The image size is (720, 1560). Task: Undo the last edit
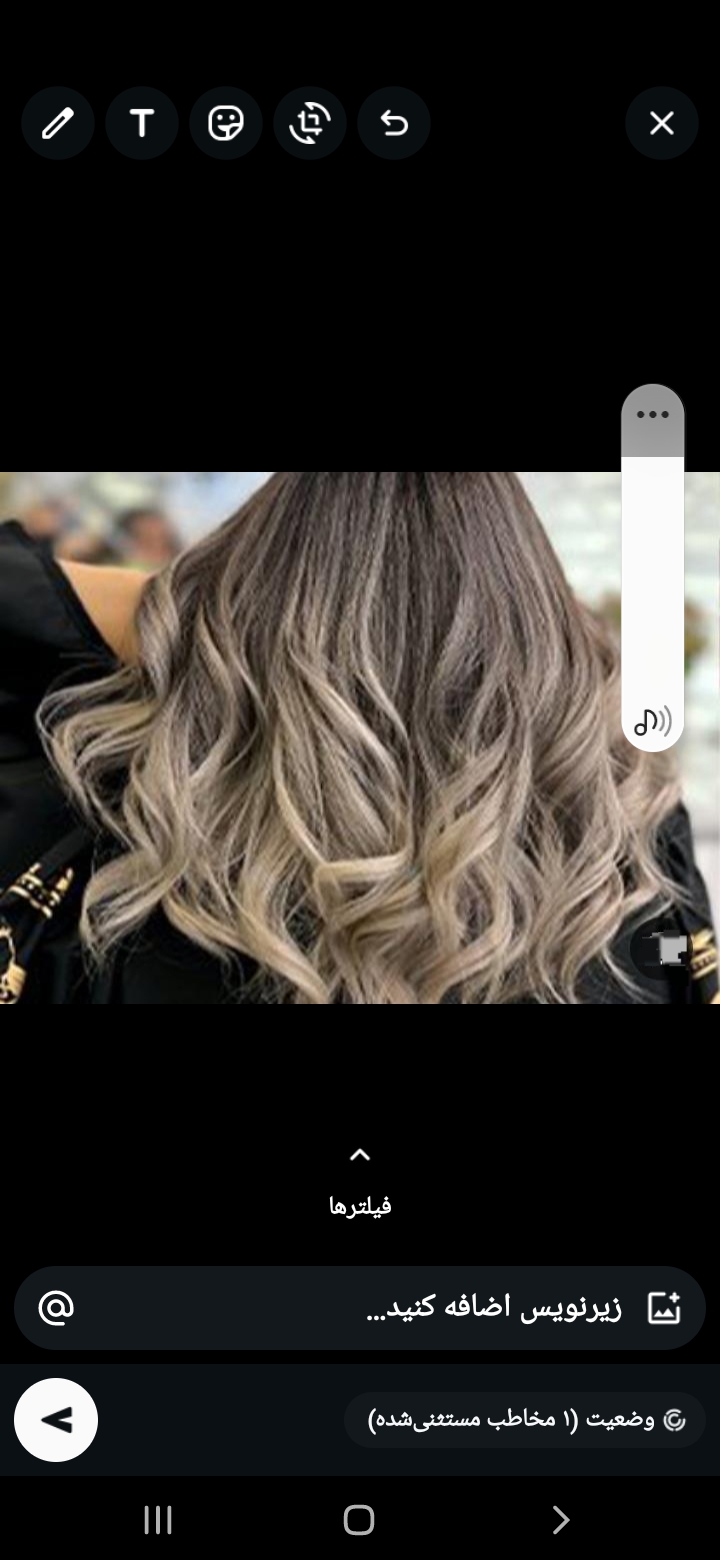[394, 123]
